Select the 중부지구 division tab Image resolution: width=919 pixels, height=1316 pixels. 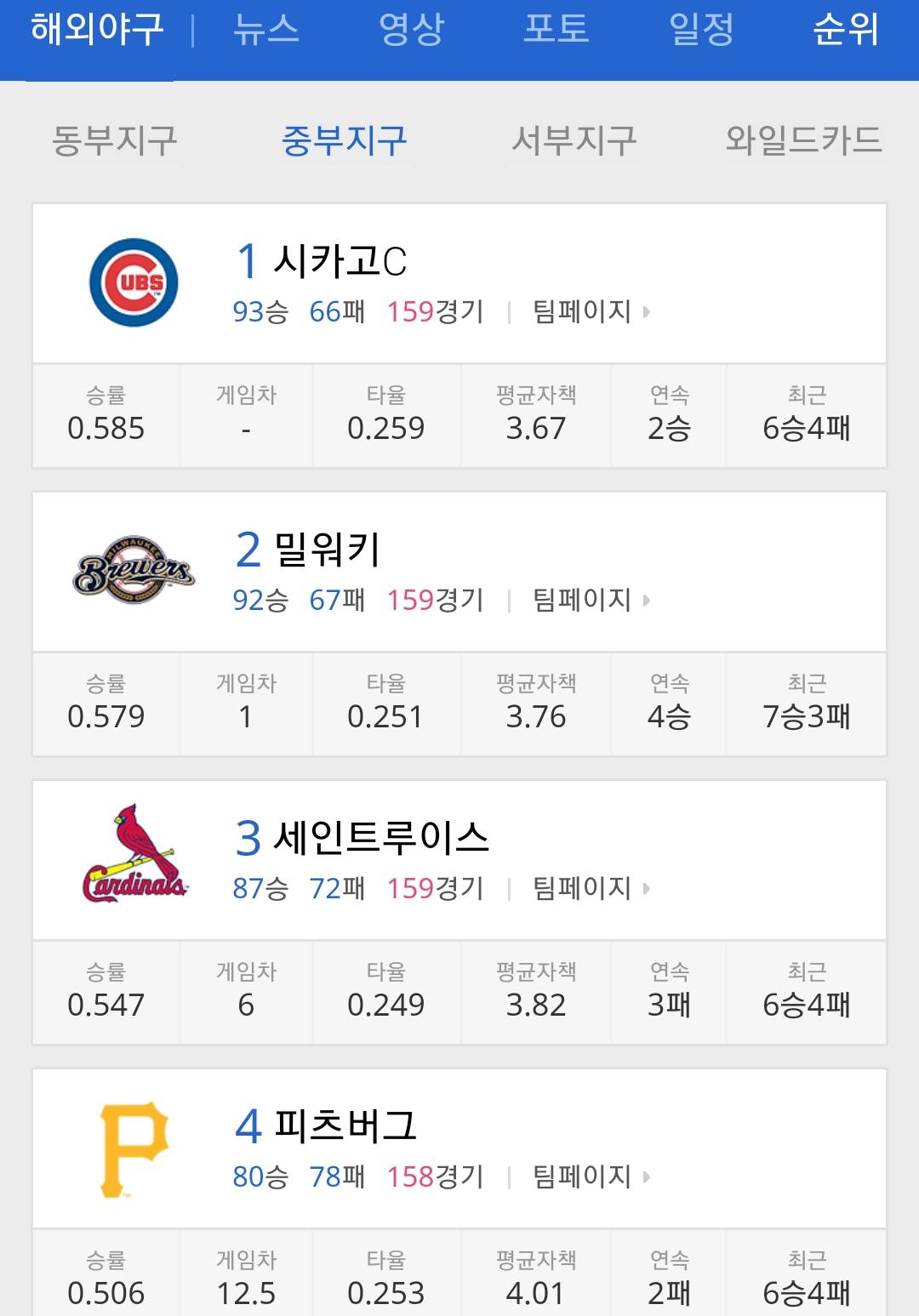[345, 140]
